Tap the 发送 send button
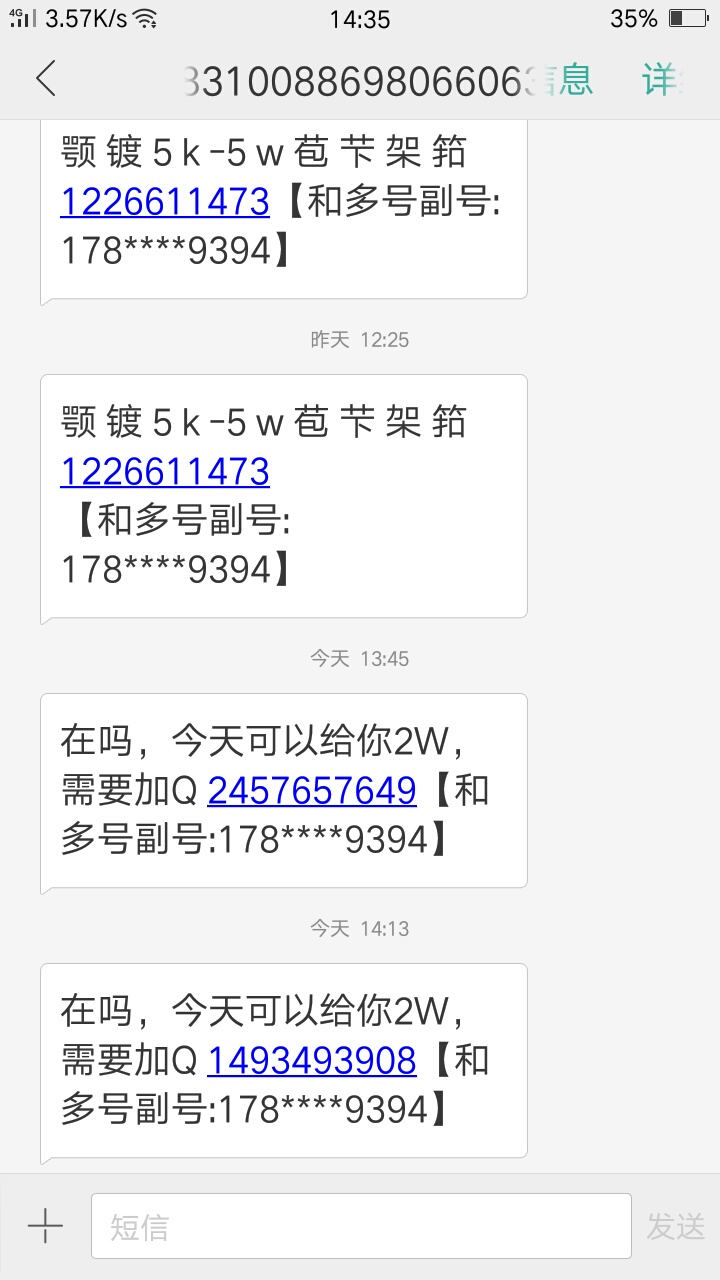This screenshot has height=1280, width=720. [676, 1227]
